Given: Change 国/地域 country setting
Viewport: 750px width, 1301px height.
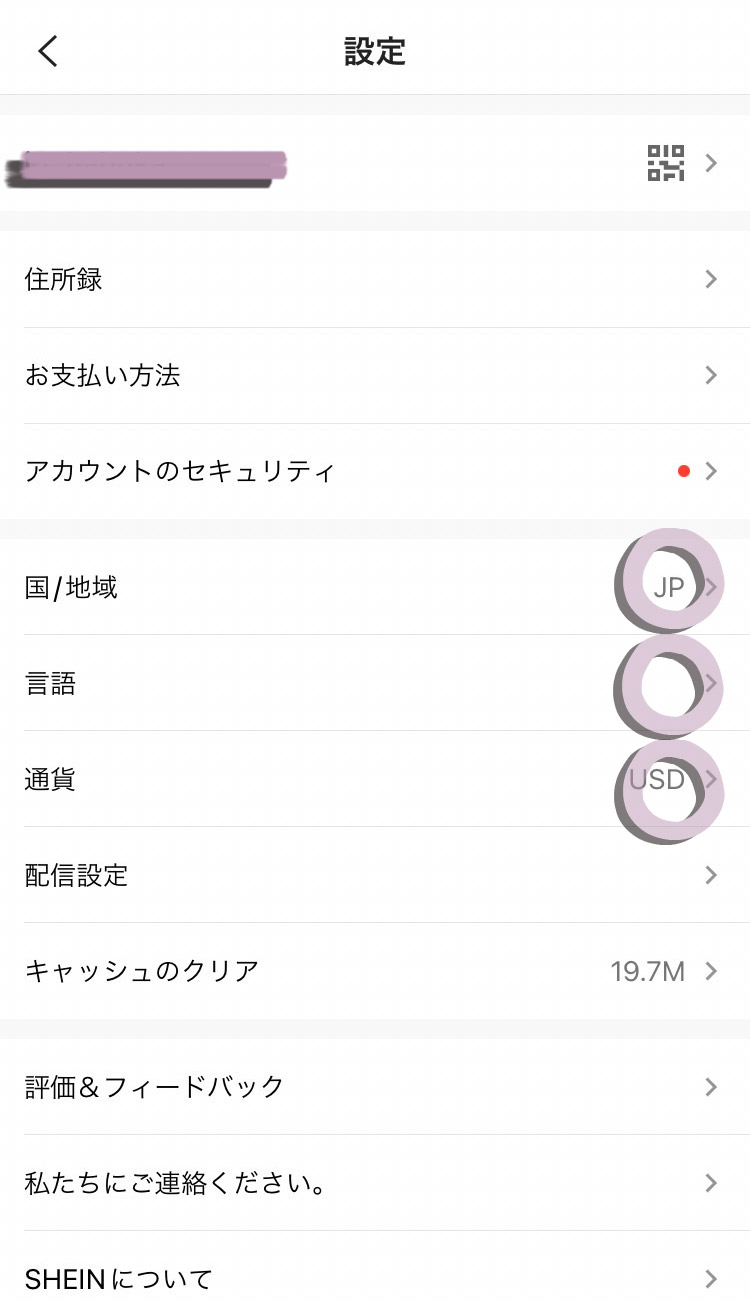Looking at the screenshot, I should pyautogui.click(x=375, y=587).
